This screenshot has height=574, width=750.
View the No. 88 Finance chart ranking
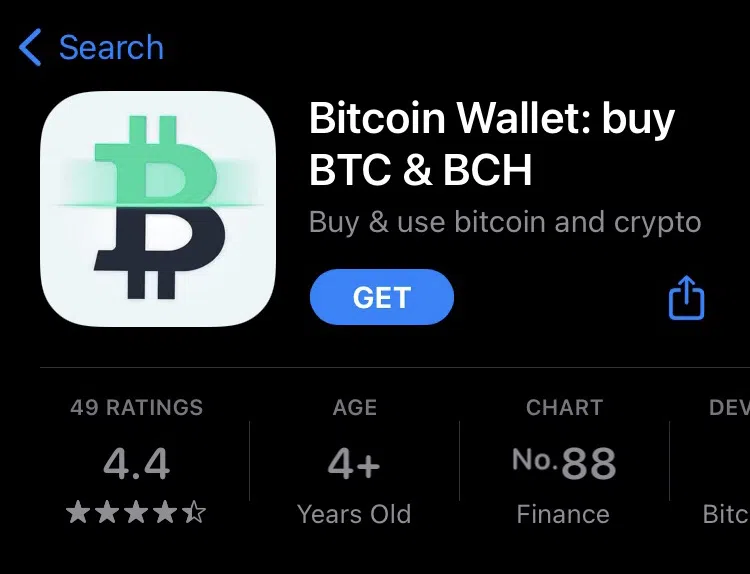[x=564, y=463]
